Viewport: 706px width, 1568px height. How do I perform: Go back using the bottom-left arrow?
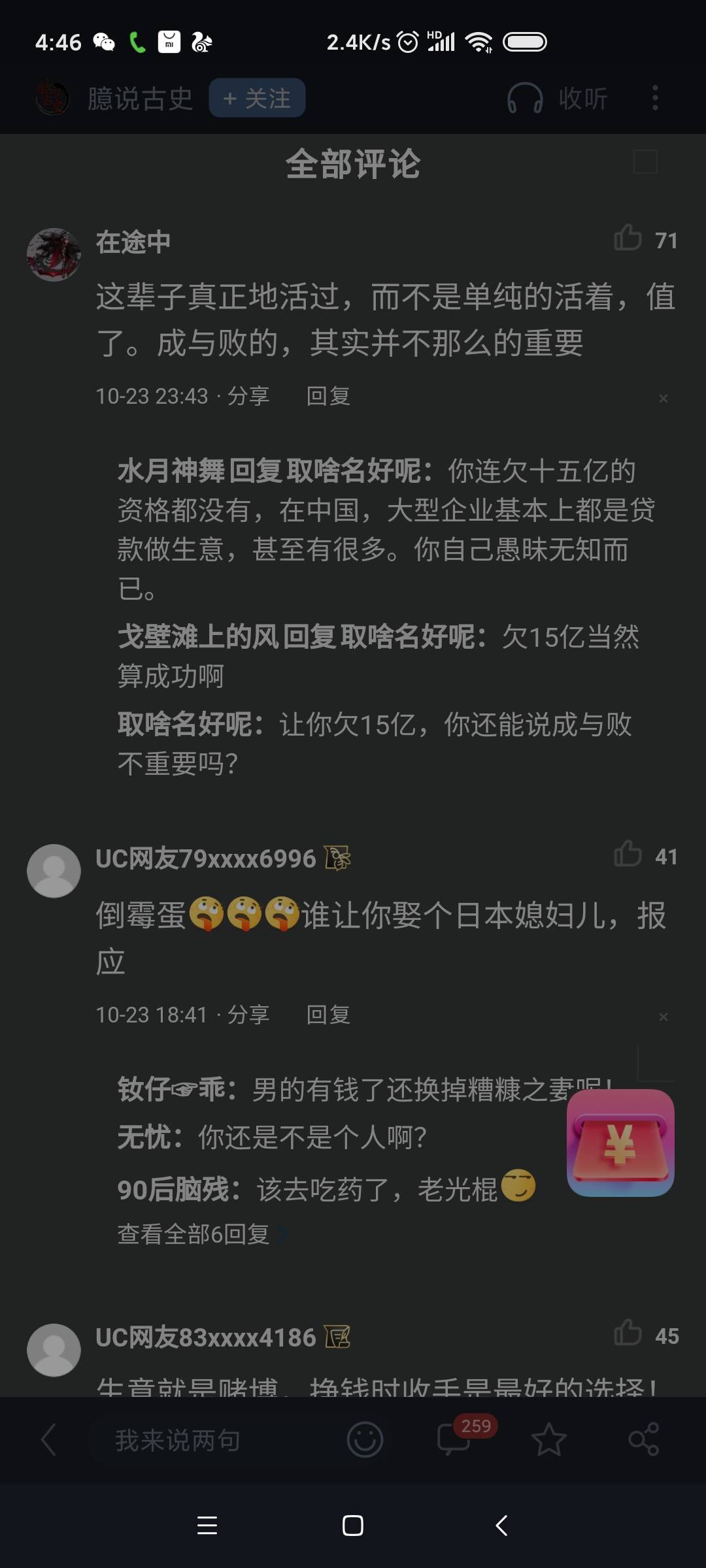[x=48, y=1440]
